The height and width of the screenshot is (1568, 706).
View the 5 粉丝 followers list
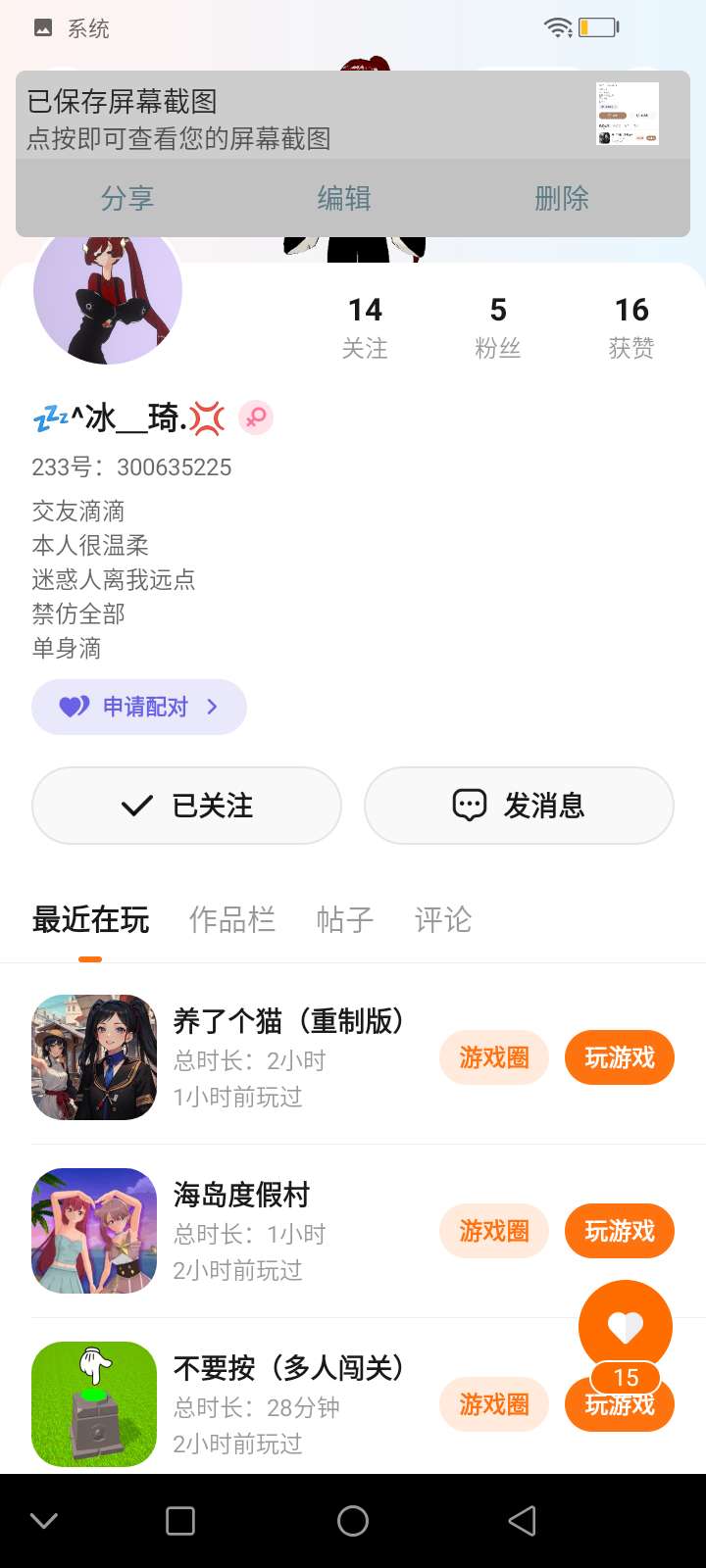tap(498, 327)
